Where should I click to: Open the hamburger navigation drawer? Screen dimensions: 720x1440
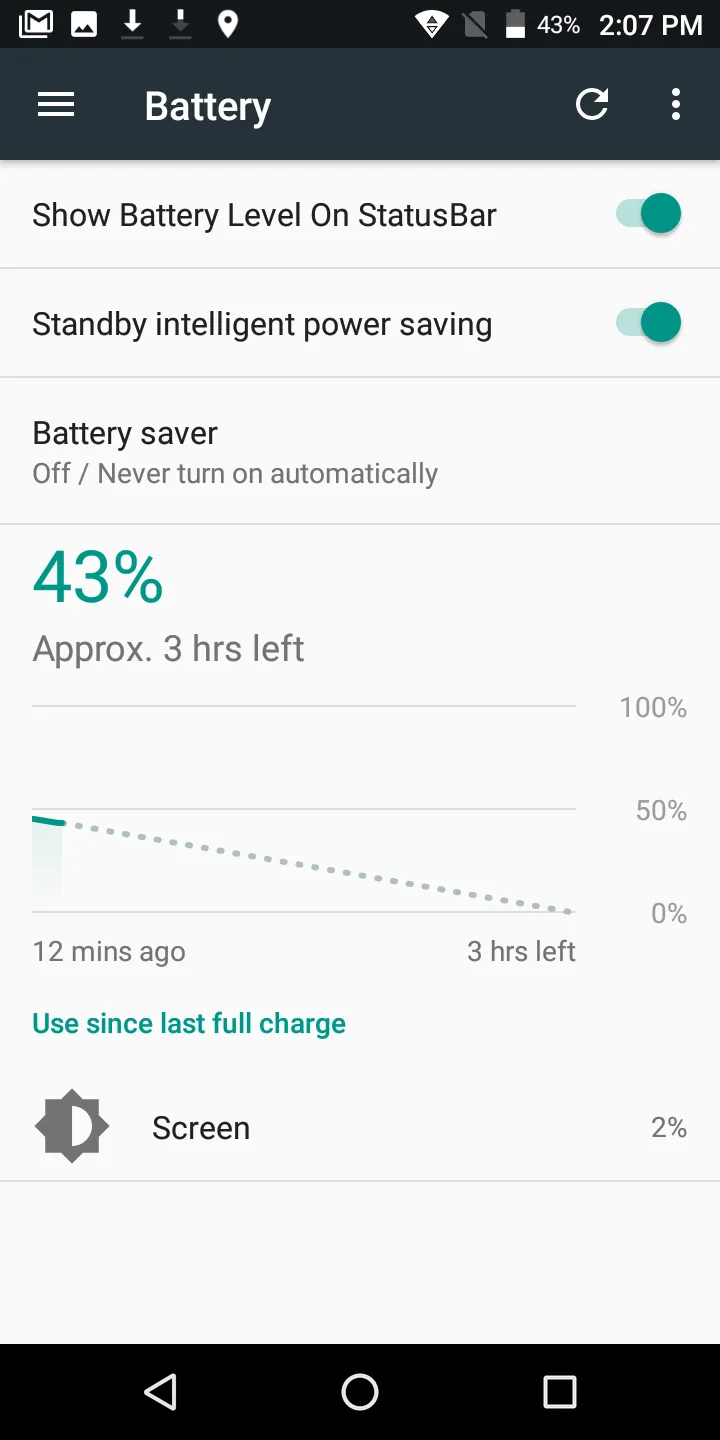[x=56, y=105]
